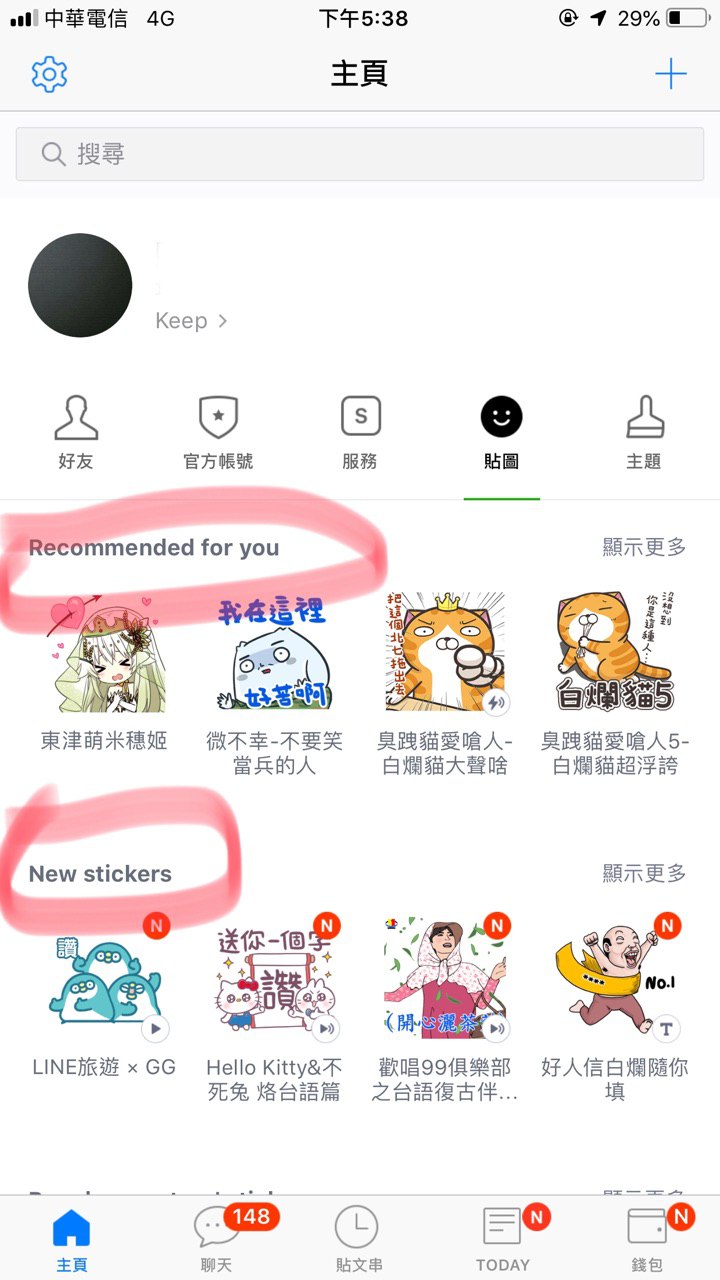Viewport: 720px width, 1280px height.
Task: Open the TODAY tab
Action: pos(502,1238)
